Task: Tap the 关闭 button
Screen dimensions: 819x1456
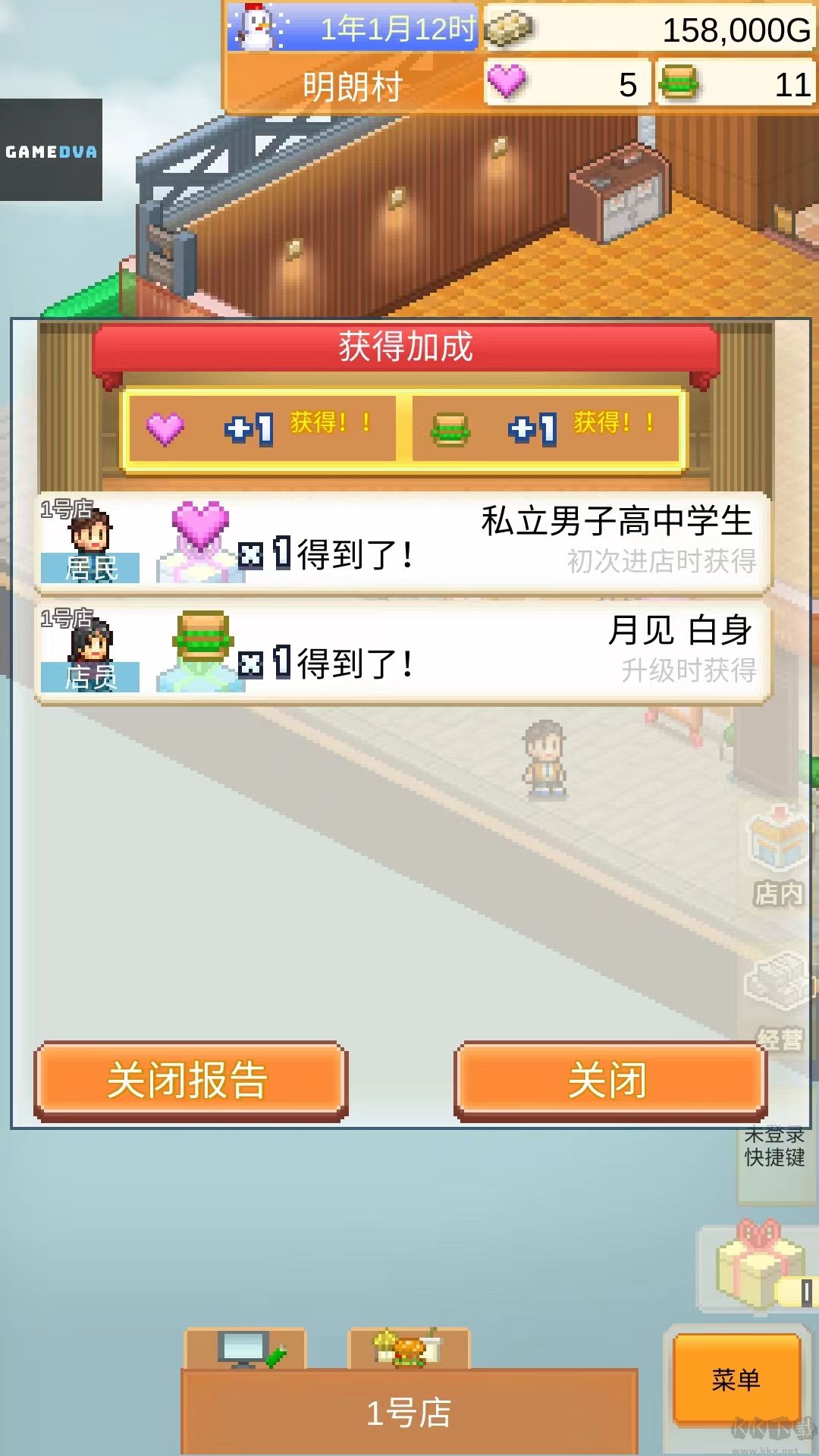Action: pos(610,1080)
